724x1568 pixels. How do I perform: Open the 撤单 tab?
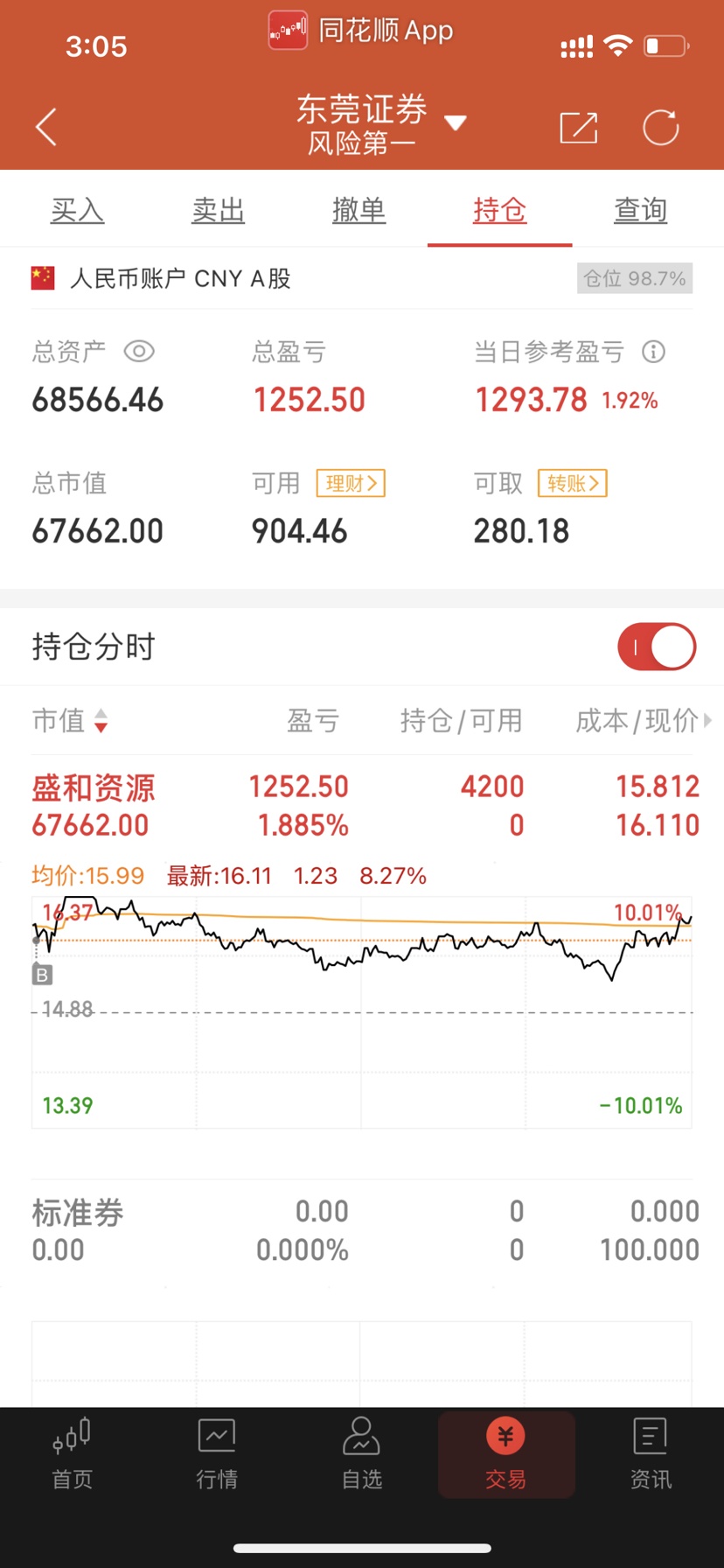pos(359,210)
